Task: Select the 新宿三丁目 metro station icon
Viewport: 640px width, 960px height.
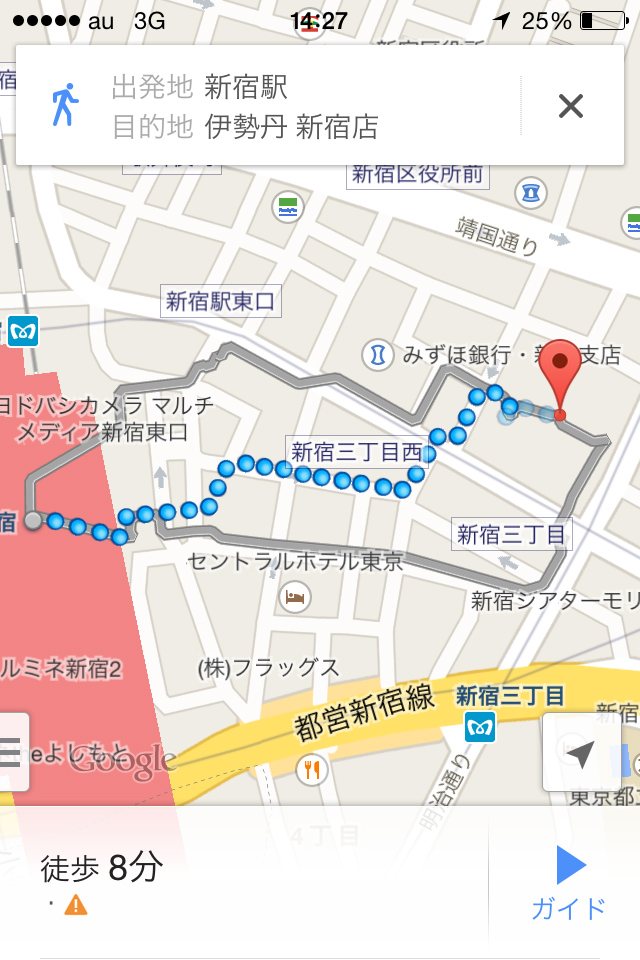Action: (x=481, y=727)
